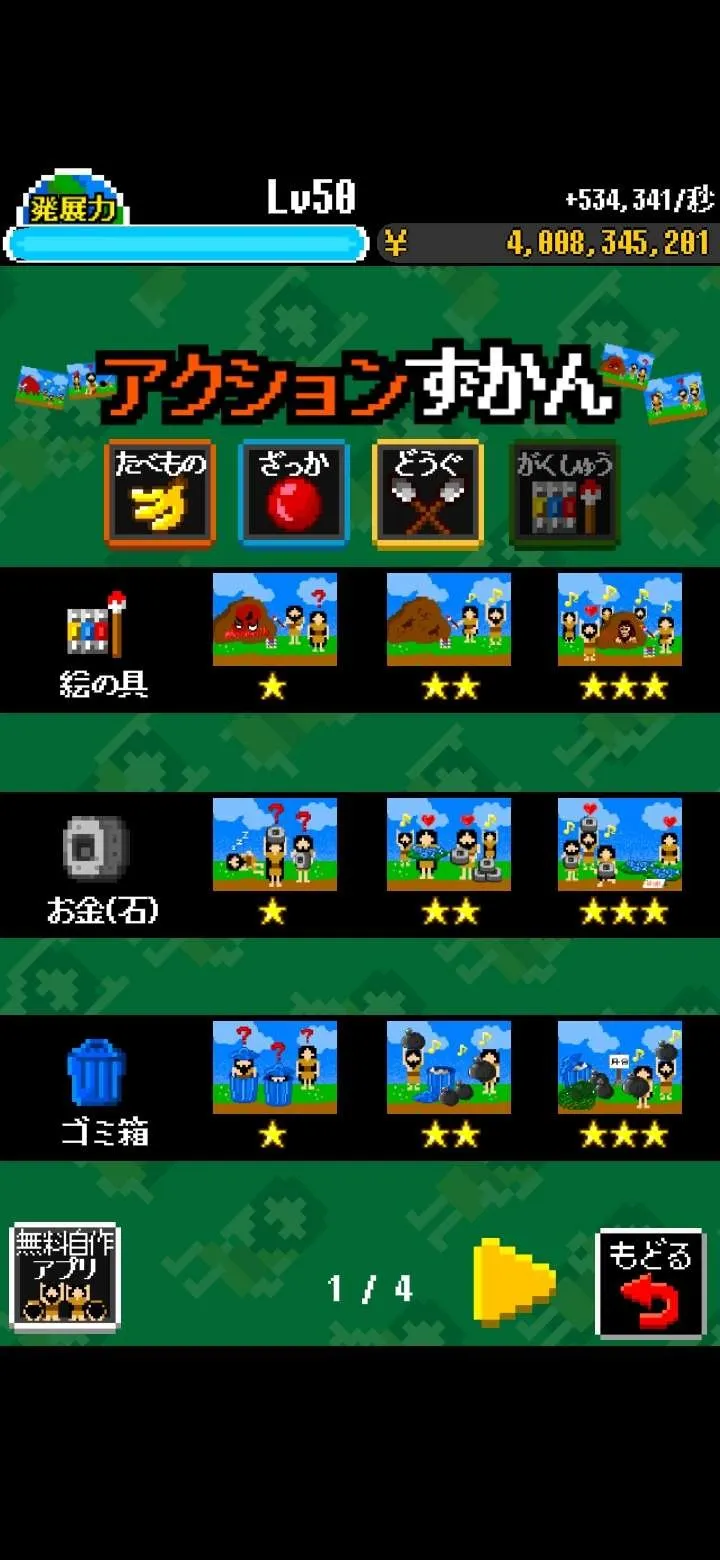Tap the two-star ゴミ箱 action picture
This screenshot has height=1560, width=720.
pyautogui.click(x=449, y=1067)
